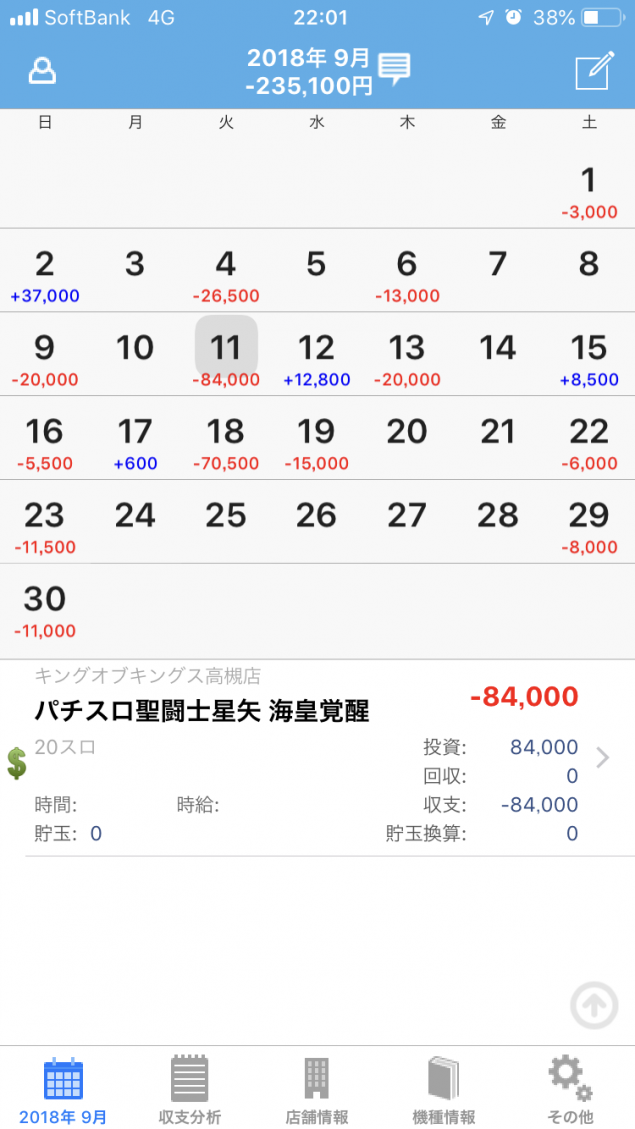The height and width of the screenshot is (1129, 635).
Task: Open the profile icon in the header
Action: (x=42, y=72)
